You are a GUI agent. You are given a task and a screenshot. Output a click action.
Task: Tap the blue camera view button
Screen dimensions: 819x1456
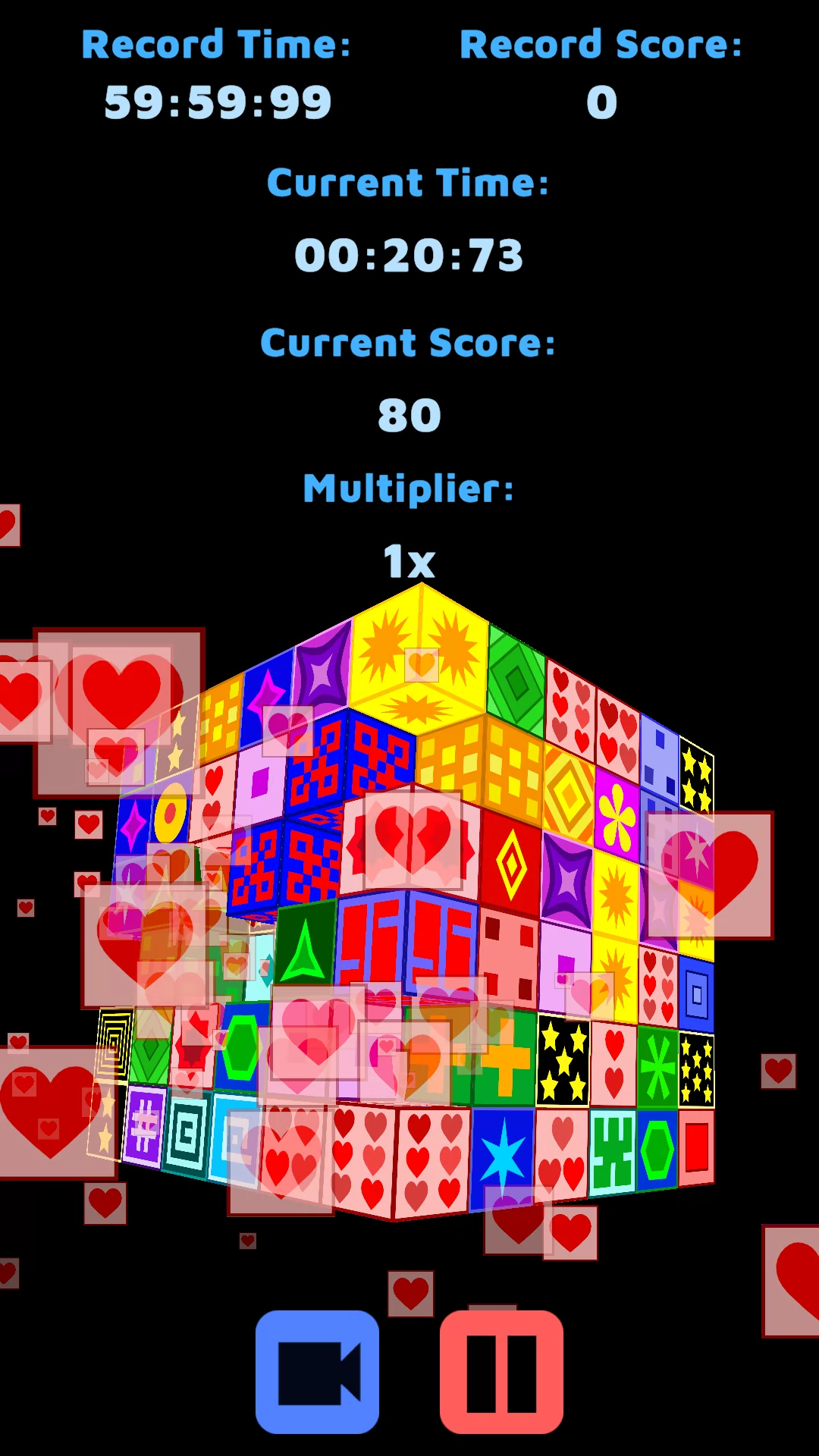317,1372
